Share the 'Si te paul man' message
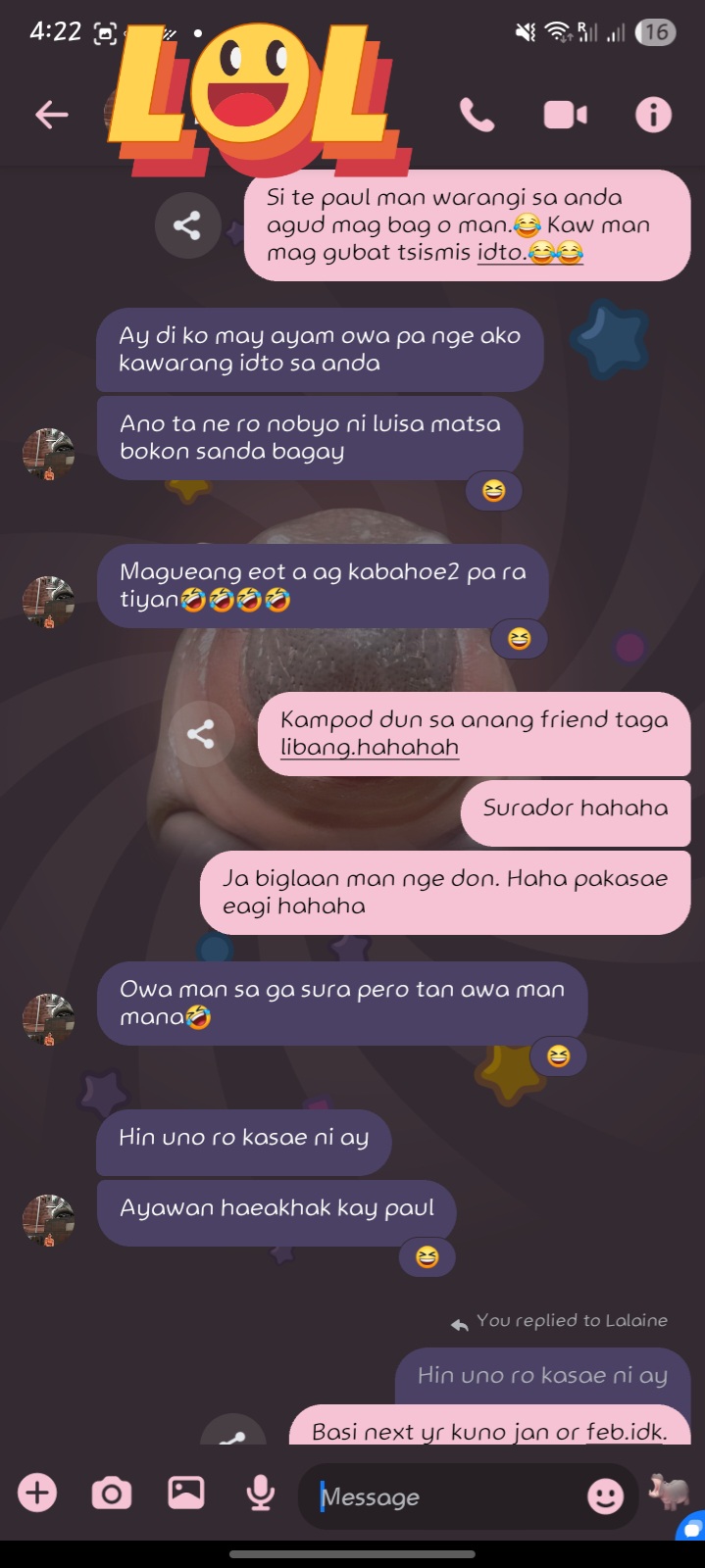Viewport: 705px width, 1568px height. pos(186,225)
